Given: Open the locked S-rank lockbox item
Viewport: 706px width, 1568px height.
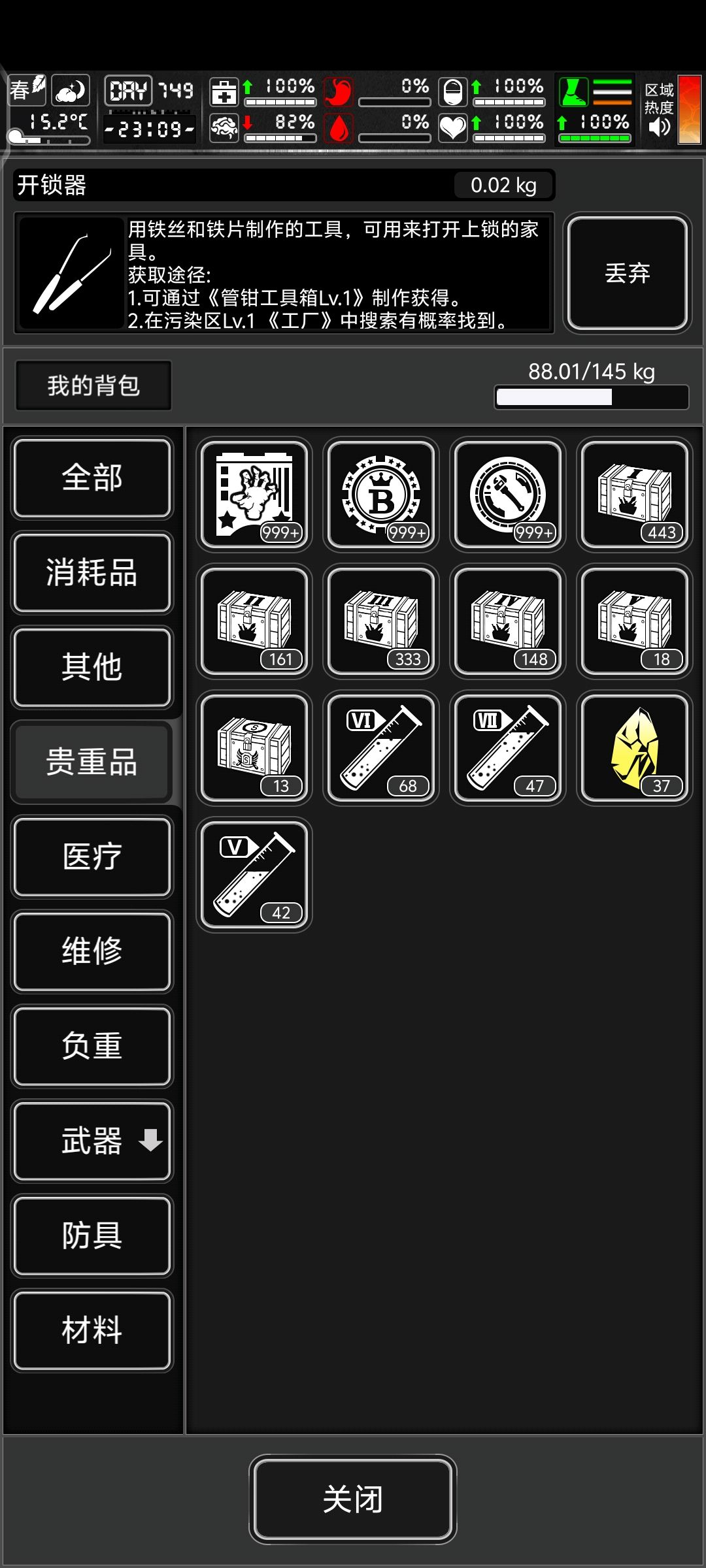Looking at the screenshot, I should tap(254, 748).
